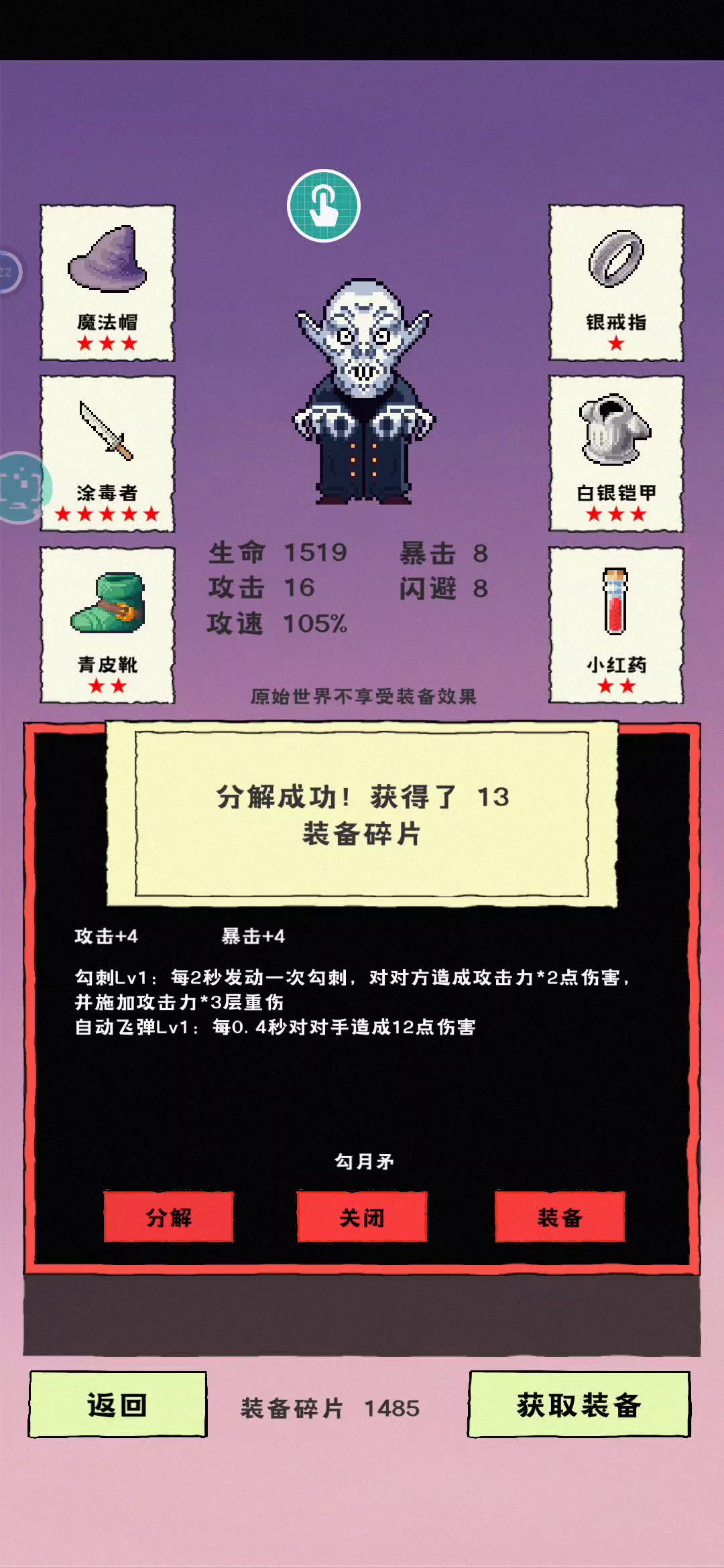The height and width of the screenshot is (1568, 724).
Task: Select the 小红药 potion slot
Action: (x=616, y=625)
